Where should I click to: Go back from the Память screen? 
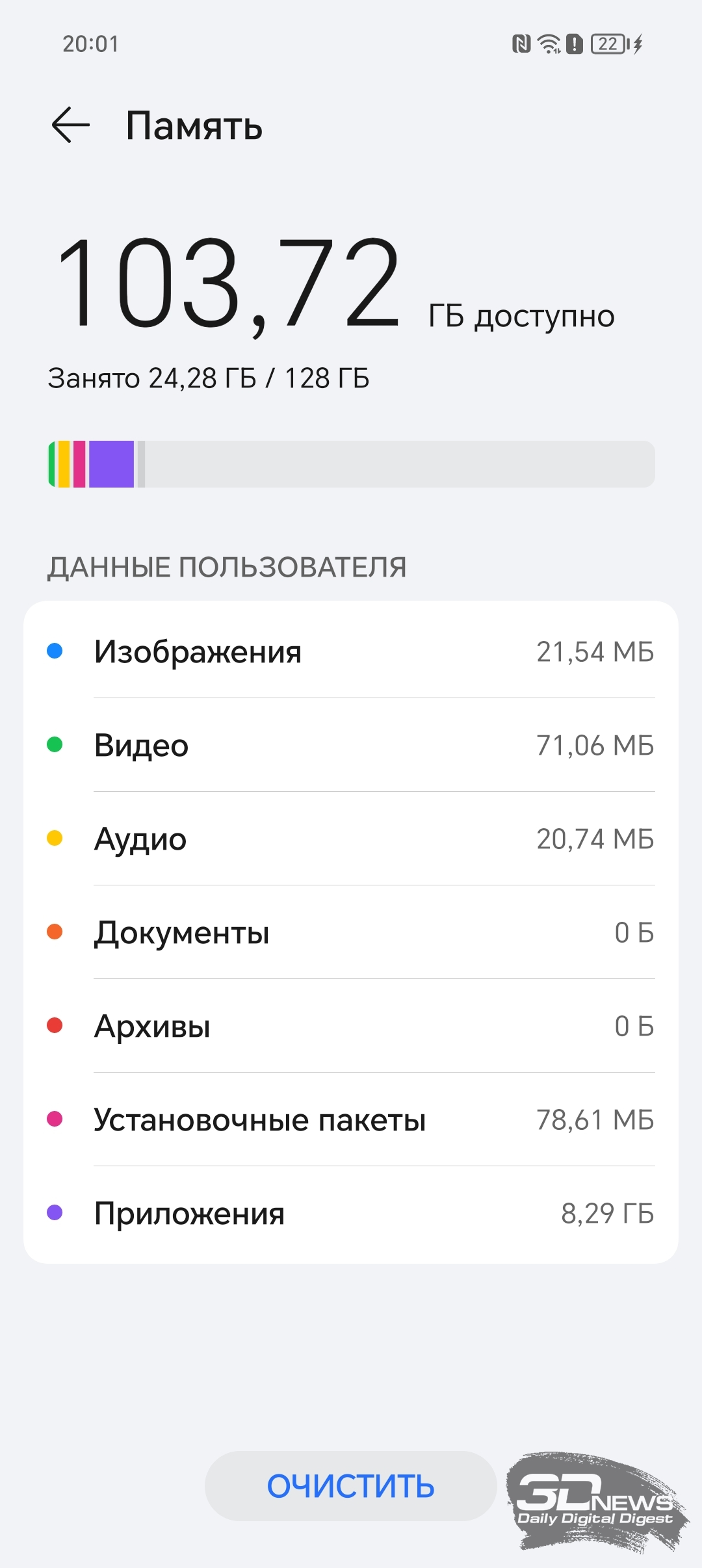tap(70, 125)
